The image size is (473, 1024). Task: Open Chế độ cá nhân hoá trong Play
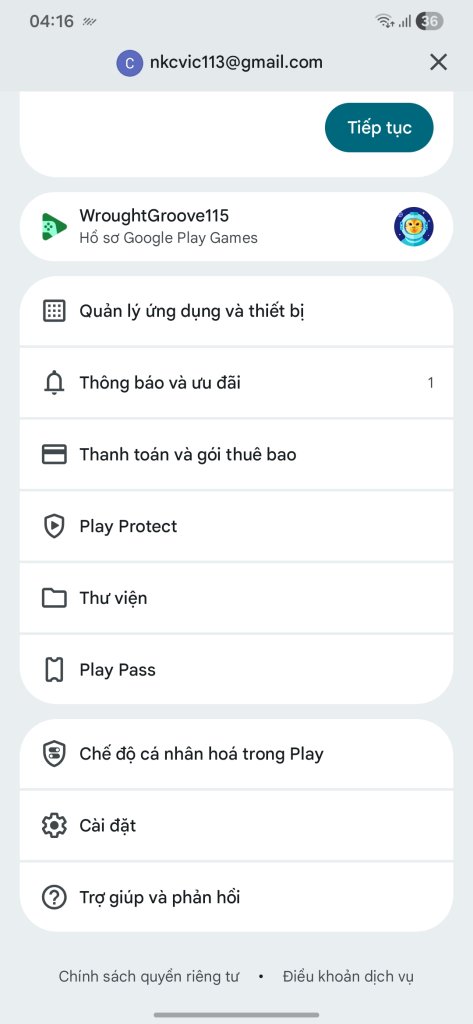point(236,754)
